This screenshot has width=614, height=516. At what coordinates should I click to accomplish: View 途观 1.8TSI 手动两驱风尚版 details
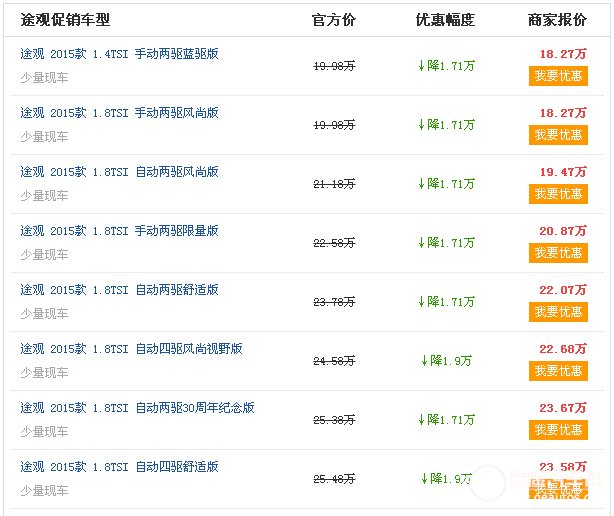[x=119, y=113]
